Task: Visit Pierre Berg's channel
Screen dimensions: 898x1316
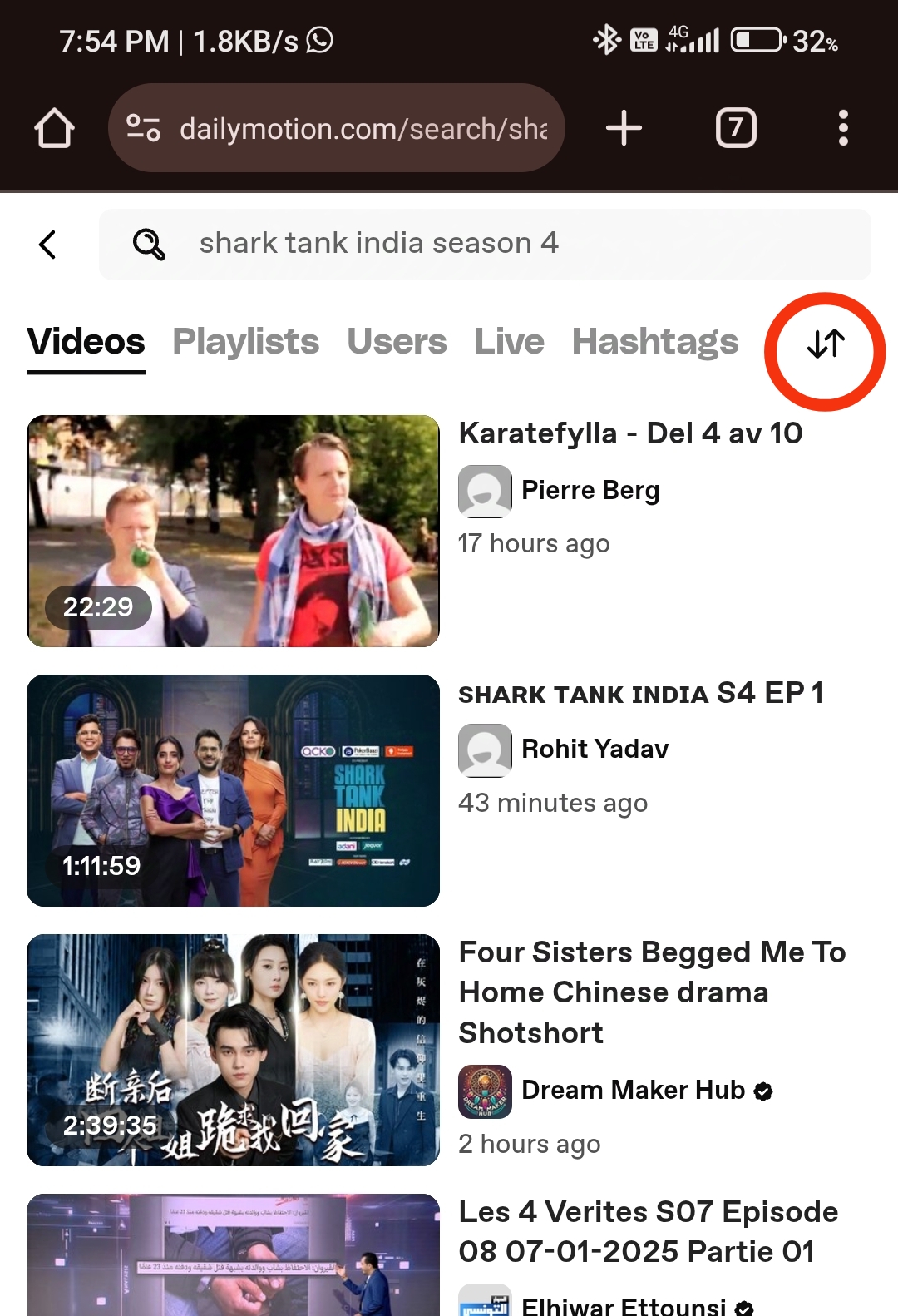Action: [590, 491]
